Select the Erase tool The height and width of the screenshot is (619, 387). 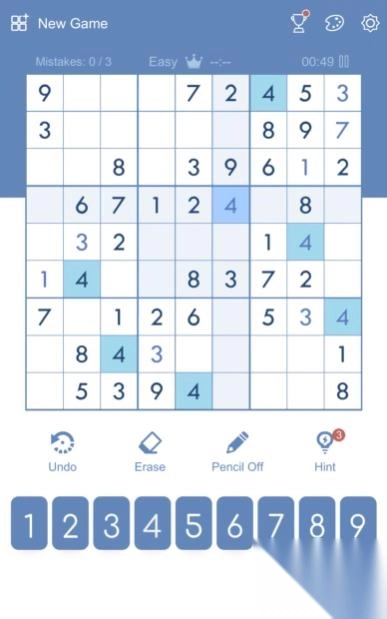[x=150, y=452]
